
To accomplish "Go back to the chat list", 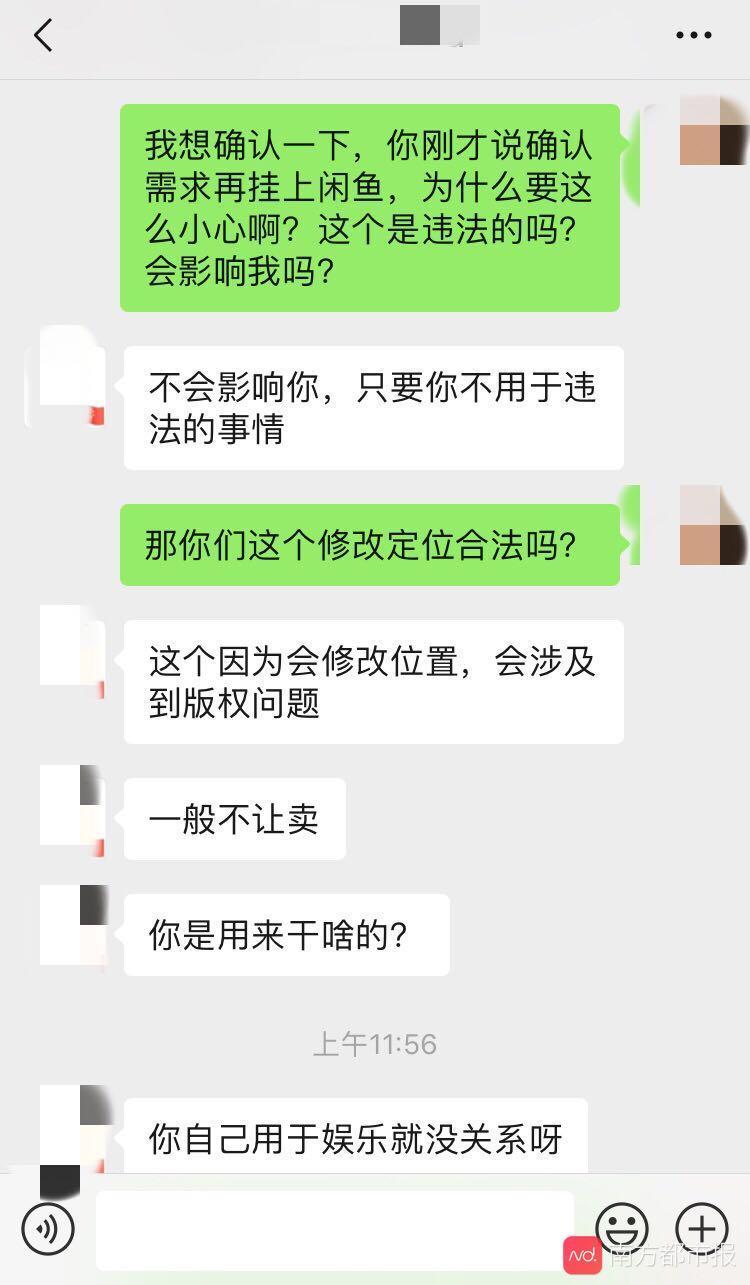I will point(42,36).
